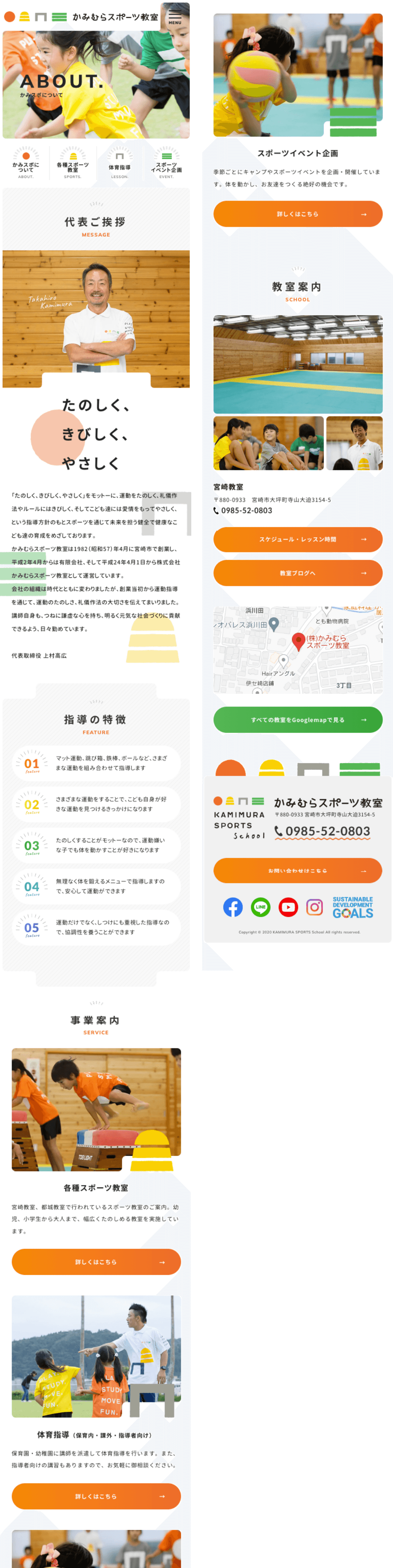Open the YouTube icon
Viewport: 393px width, 1568px height.
[288, 907]
